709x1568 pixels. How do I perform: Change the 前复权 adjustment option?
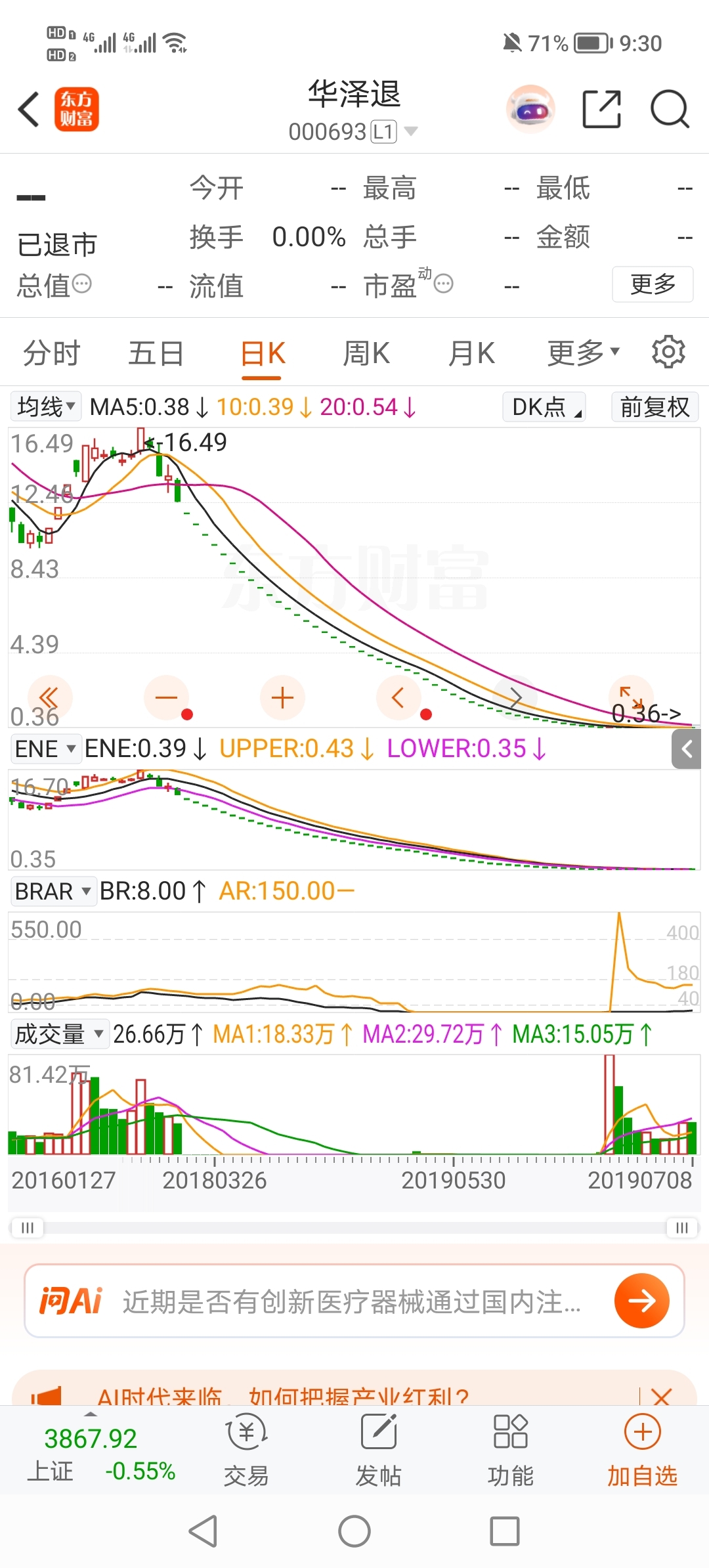tap(655, 407)
